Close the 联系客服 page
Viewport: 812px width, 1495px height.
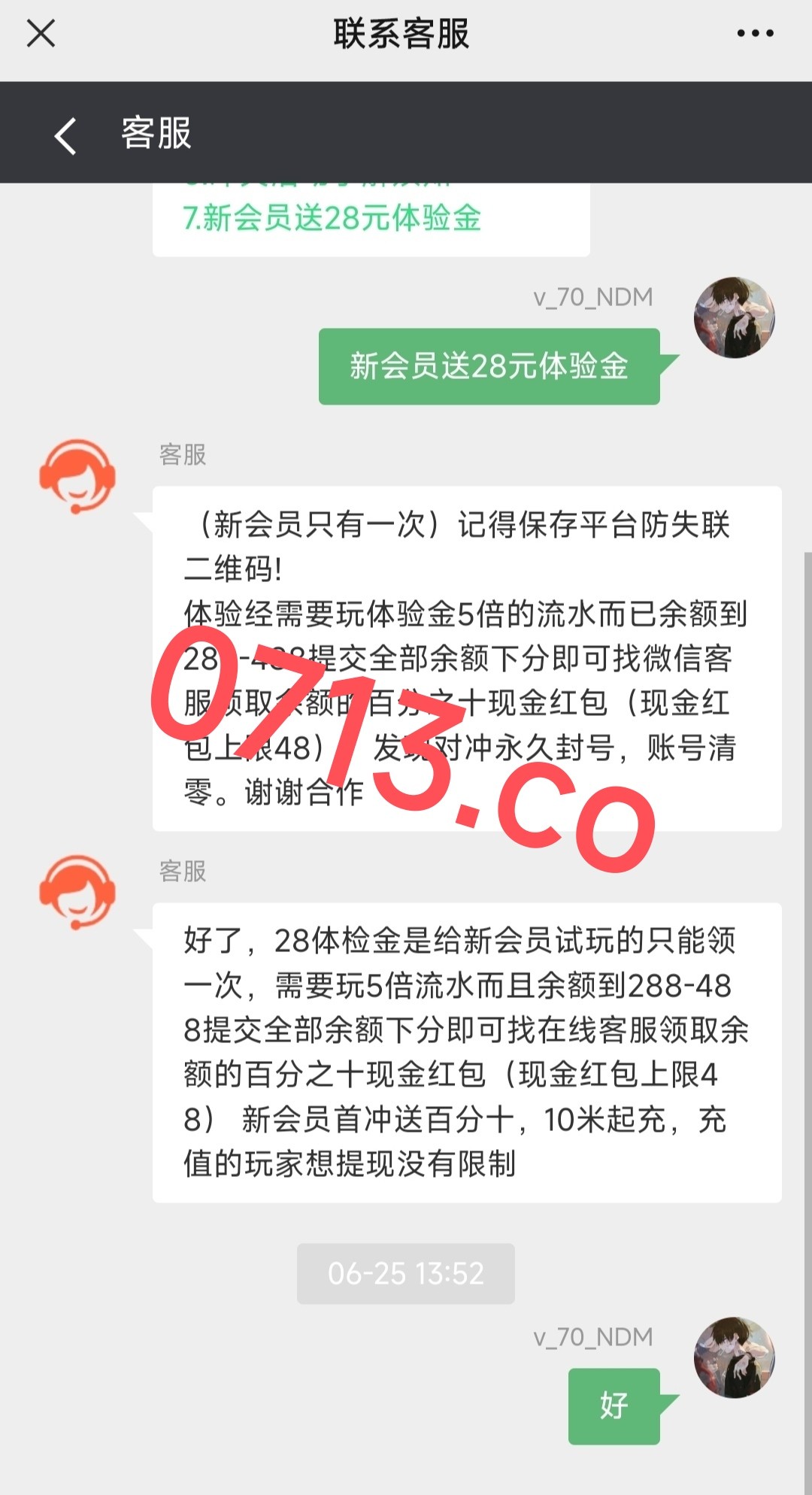[x=41, y=34]
